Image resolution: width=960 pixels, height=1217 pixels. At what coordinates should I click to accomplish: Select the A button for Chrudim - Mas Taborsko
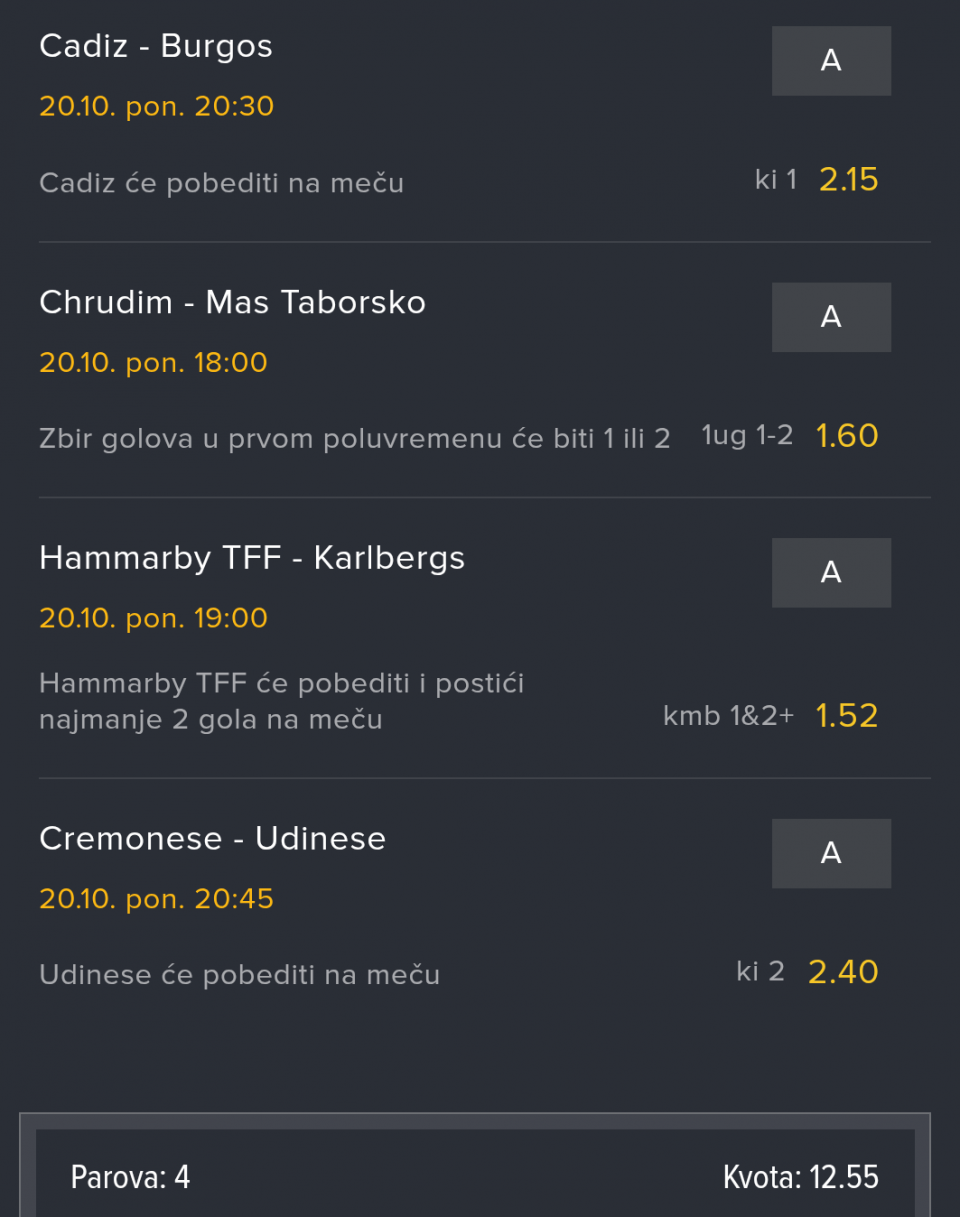click(831, 317)
